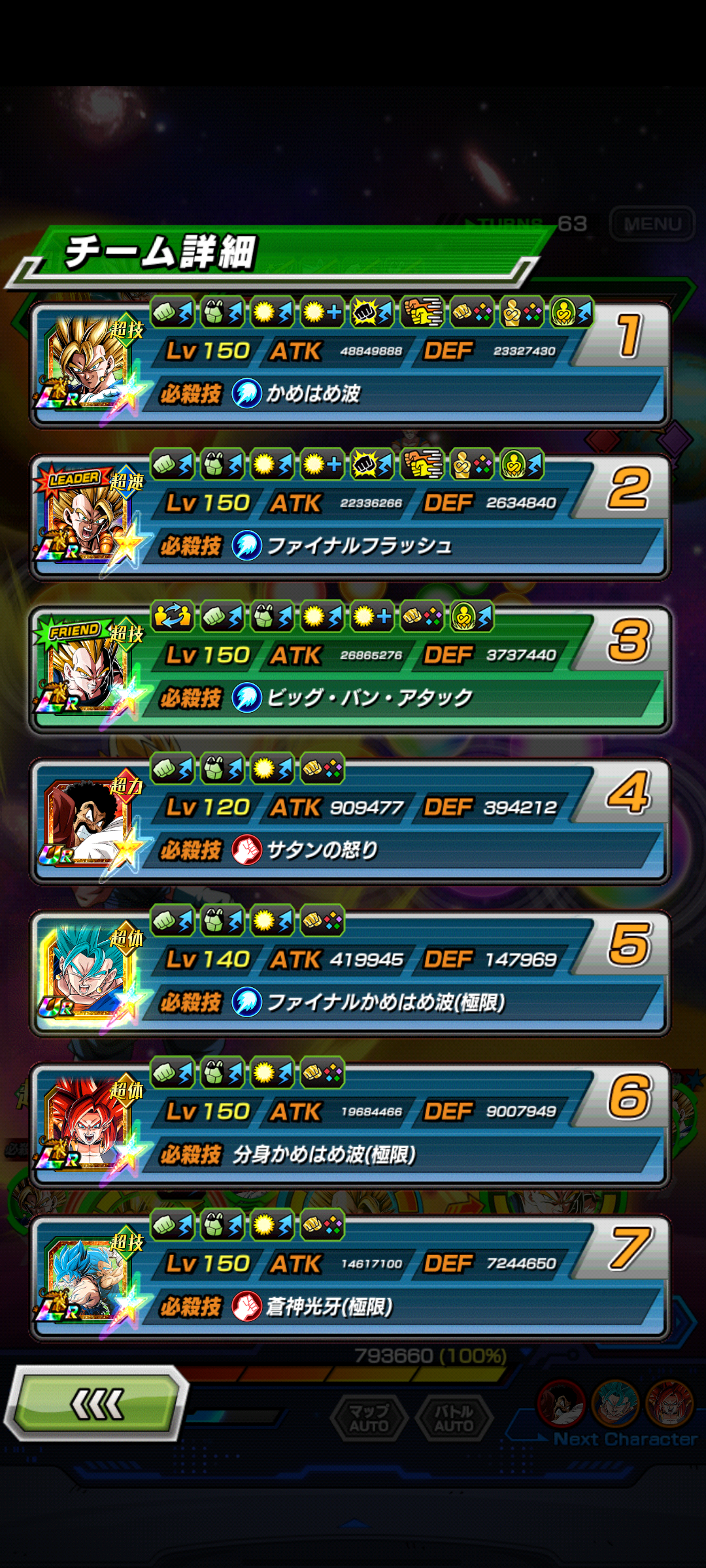Open leader card with ファイナルフラッシュ
This screenshot has height=1568, width=706.
pos(350,516)
